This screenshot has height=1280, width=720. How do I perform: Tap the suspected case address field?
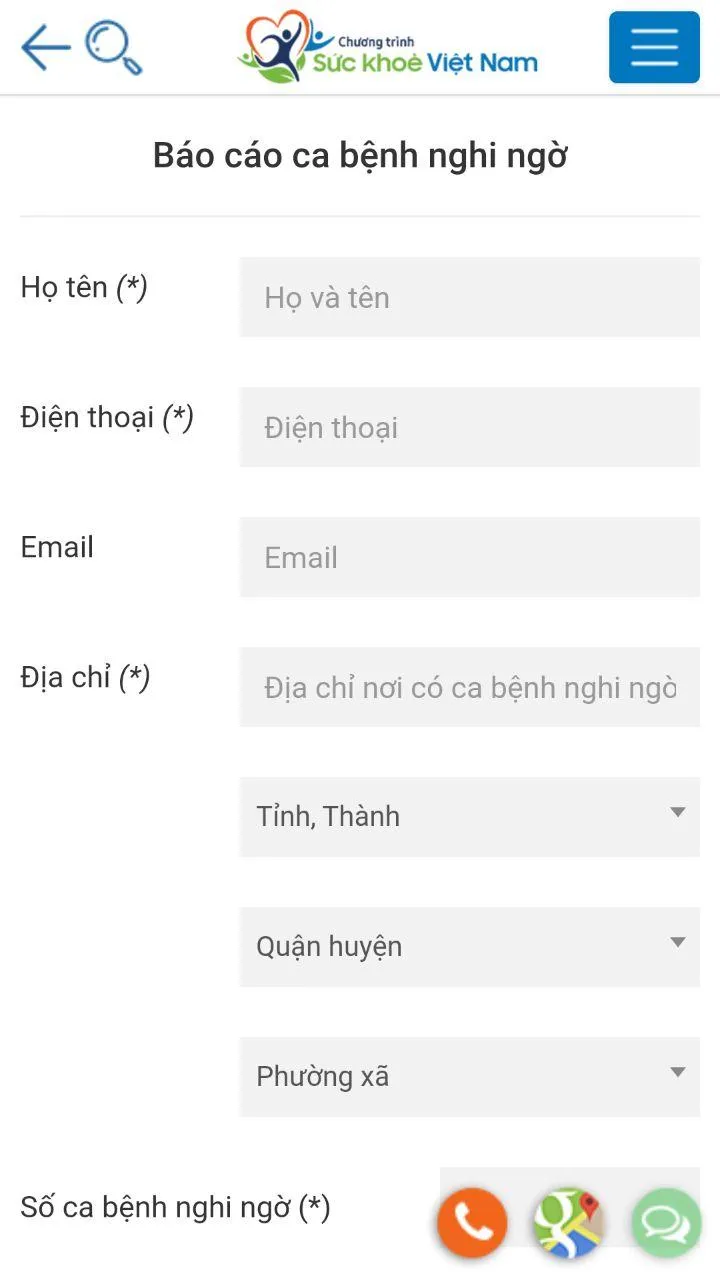tap(469, 687)
